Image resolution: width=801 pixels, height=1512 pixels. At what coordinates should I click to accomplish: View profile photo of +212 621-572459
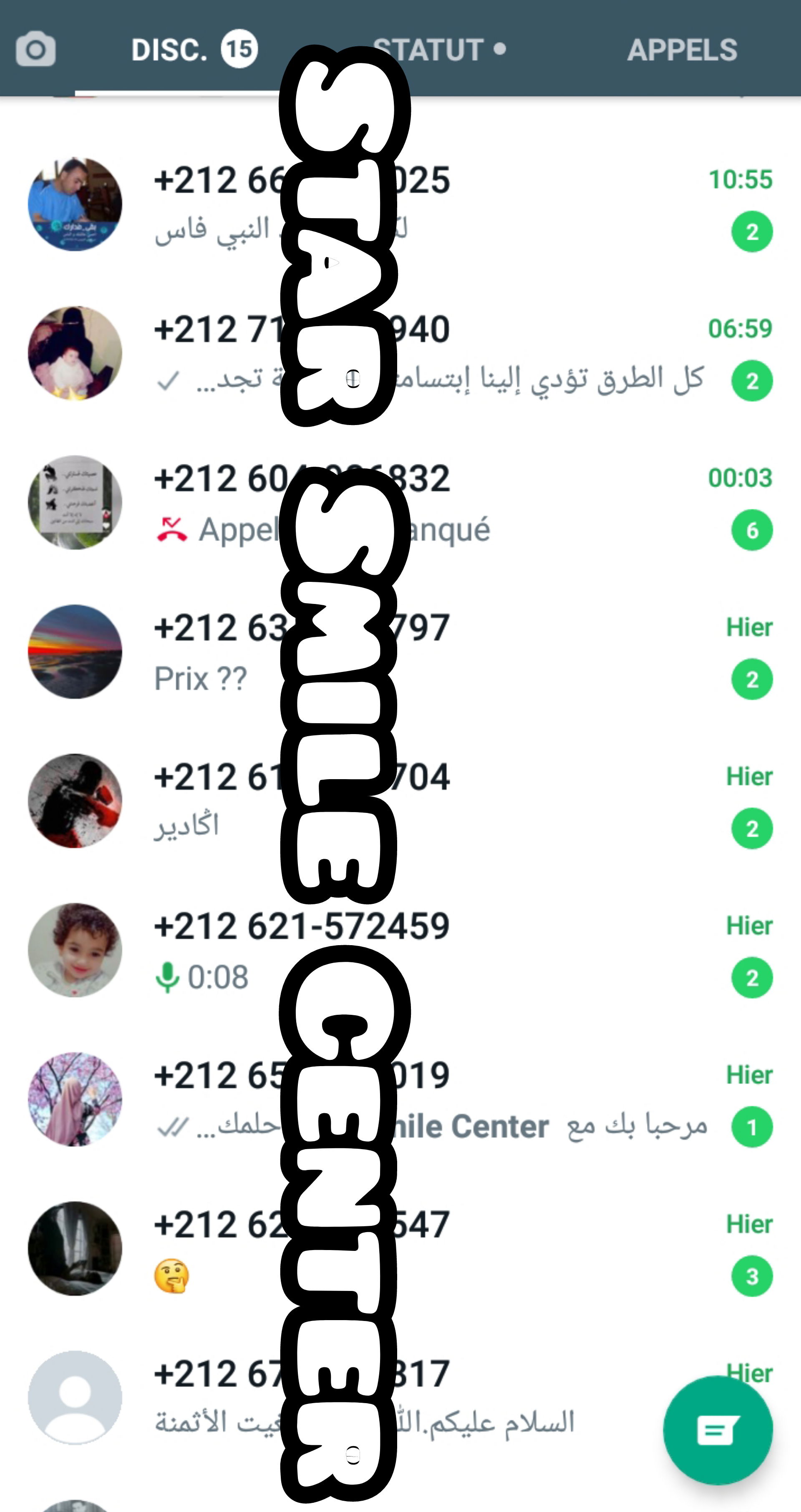coord(75,950)
